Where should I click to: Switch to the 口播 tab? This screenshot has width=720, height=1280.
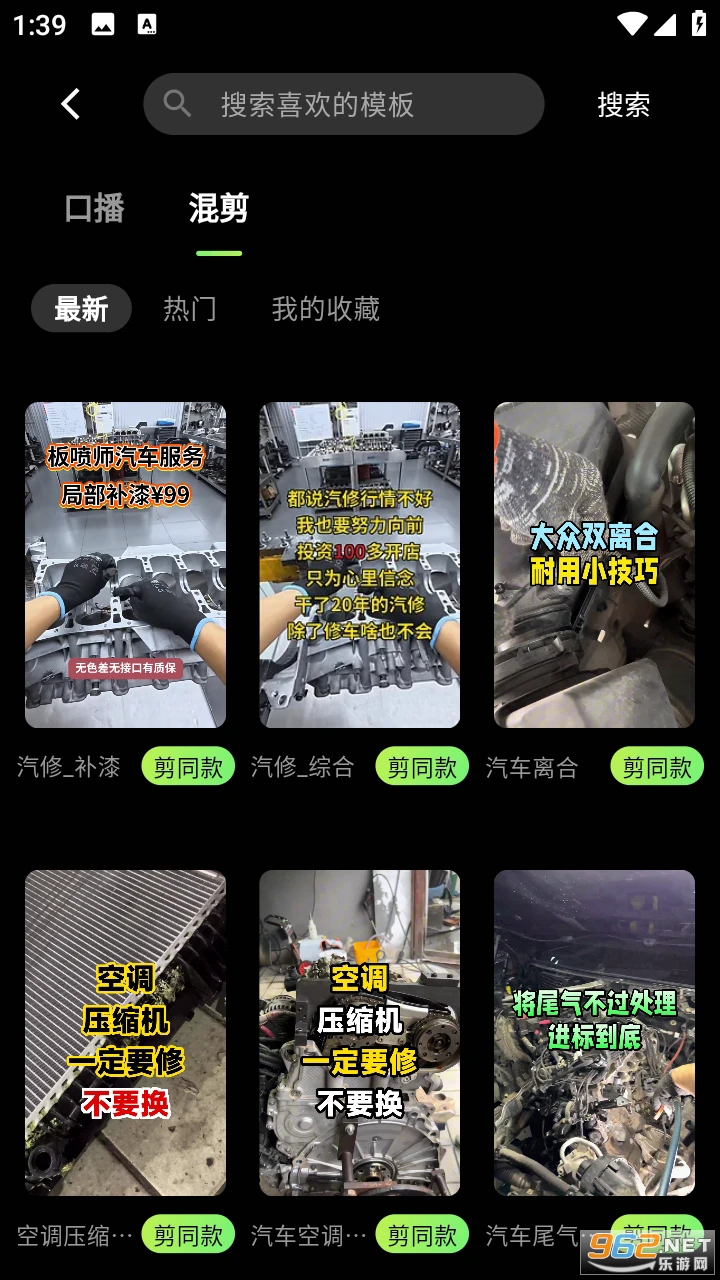(94, 208)
